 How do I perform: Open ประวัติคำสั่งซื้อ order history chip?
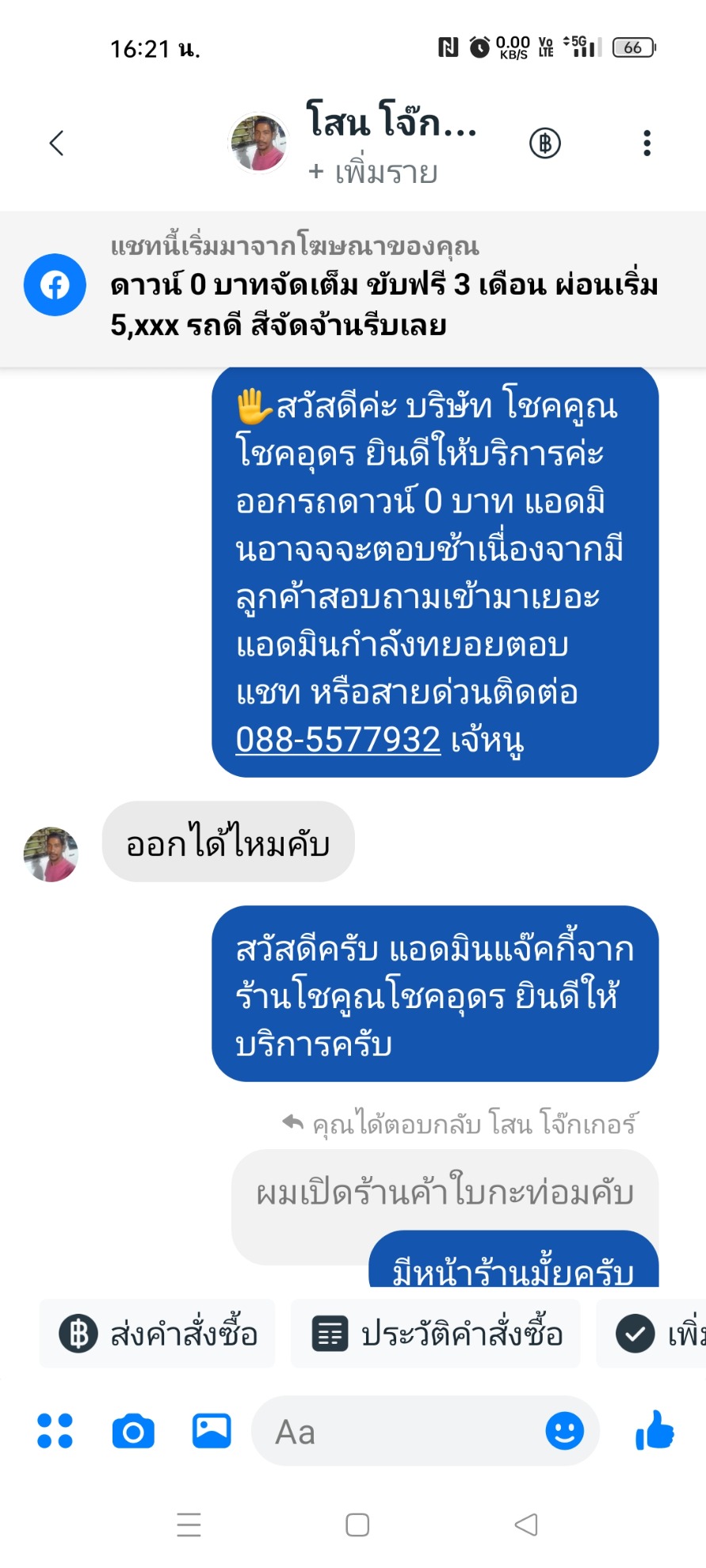[436, 1334]
